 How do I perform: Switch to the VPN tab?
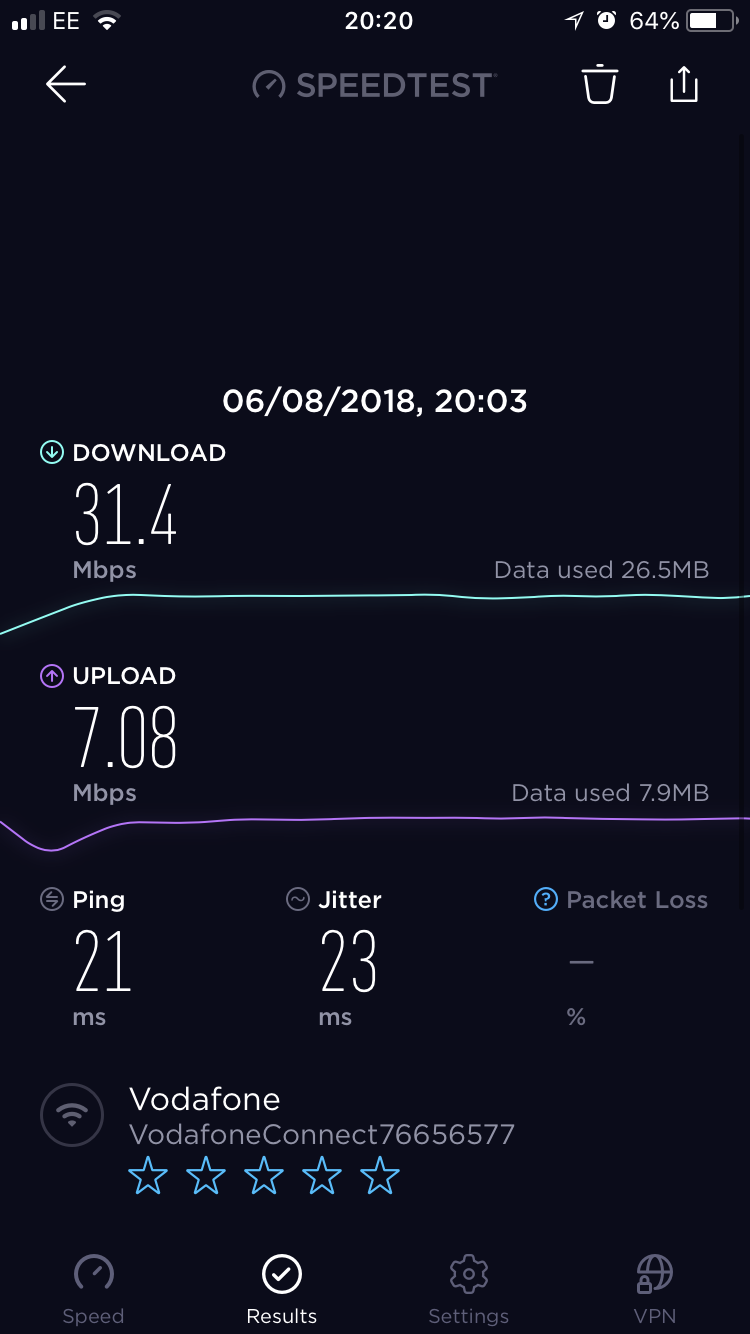point(654,1289)
